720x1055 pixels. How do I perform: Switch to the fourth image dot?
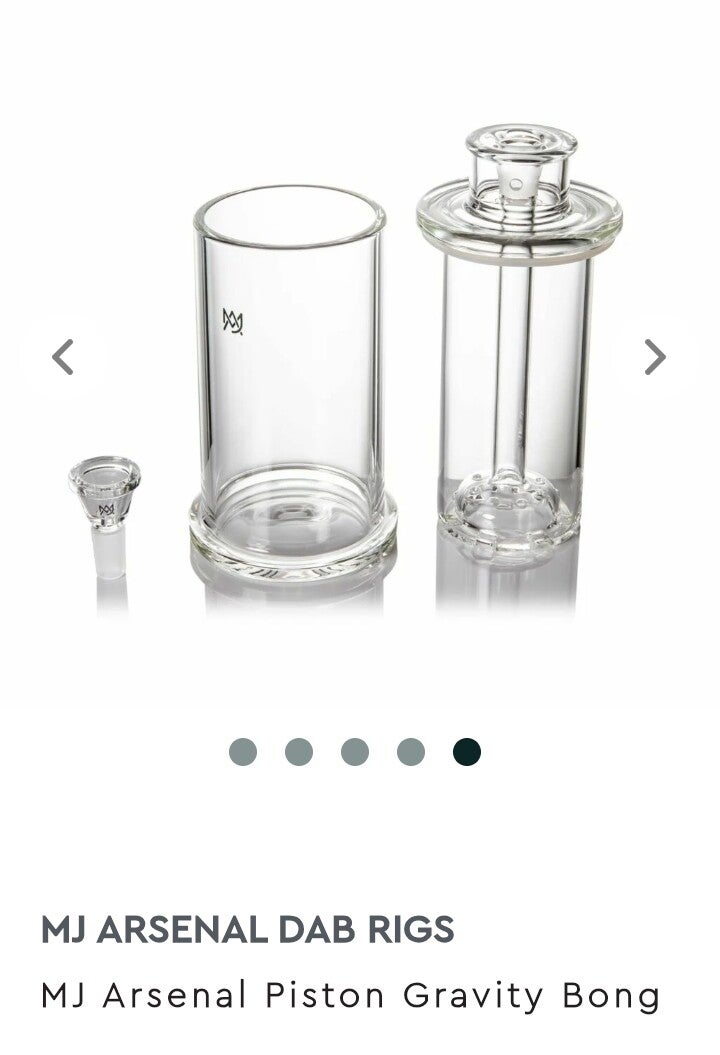tap(411, 752)
